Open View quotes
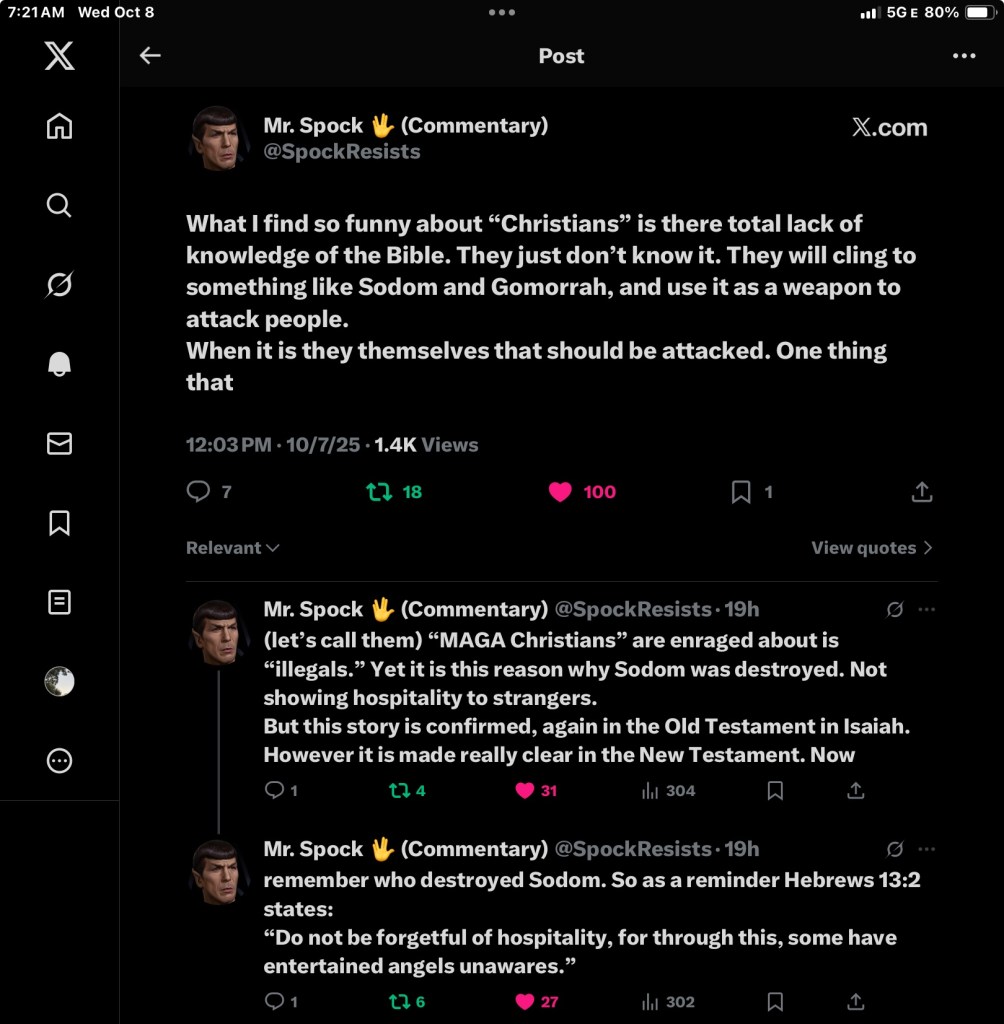This screenshot has height=1024, width=1004. pyautogui.click(x=871, y=547)
